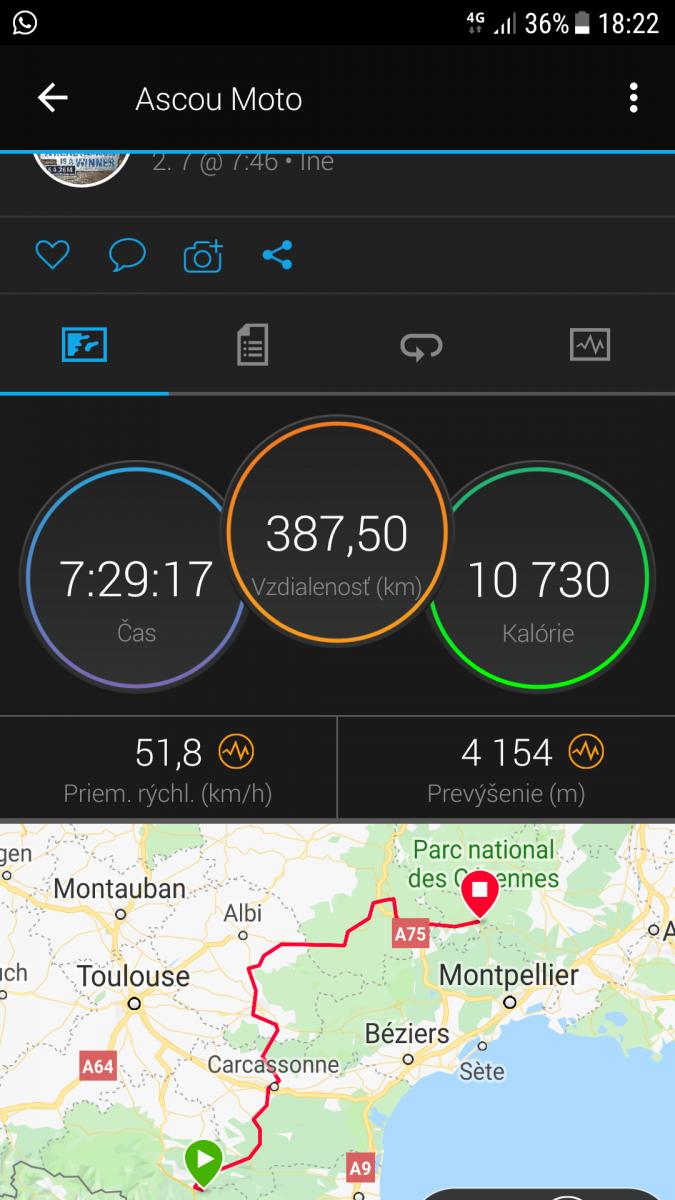675x1200 pixels.
Task: Open the comments bubble icon
Action: click(x=127, y=256)
